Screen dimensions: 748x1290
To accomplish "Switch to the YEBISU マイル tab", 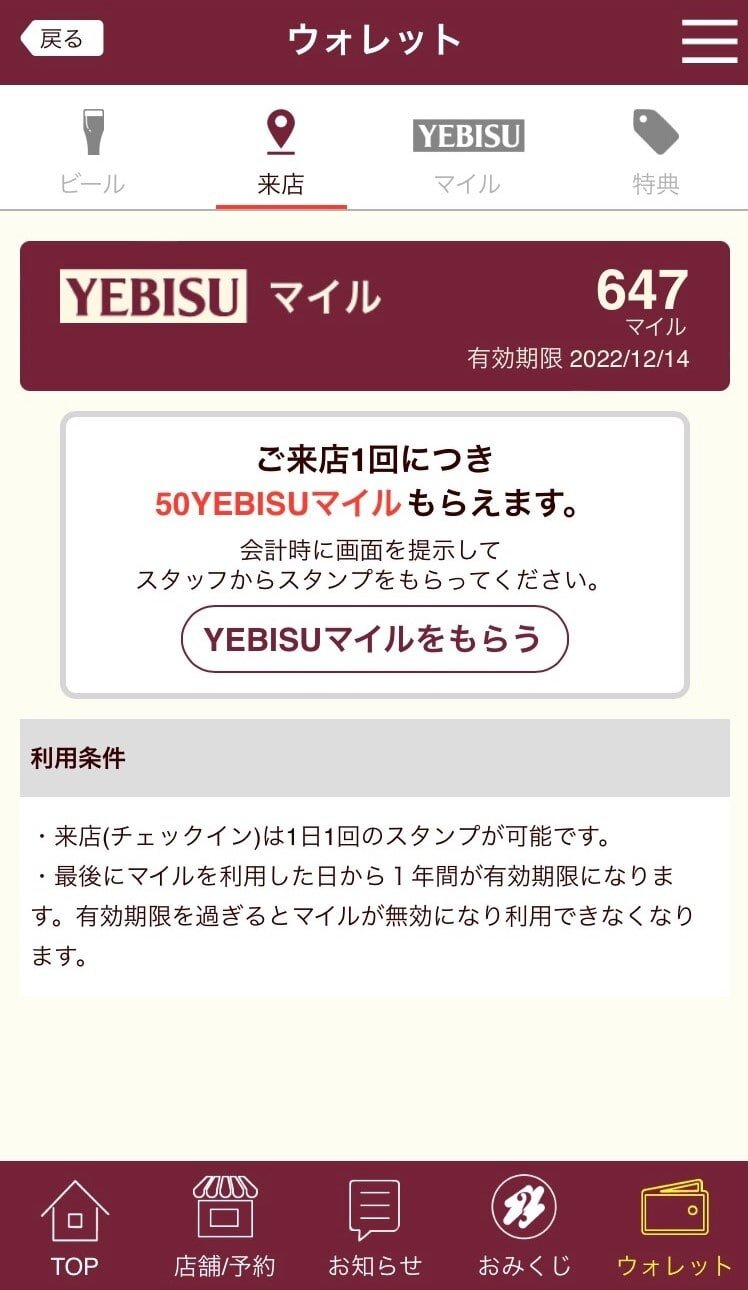I will pyautogui.click(x=467, y=153).
